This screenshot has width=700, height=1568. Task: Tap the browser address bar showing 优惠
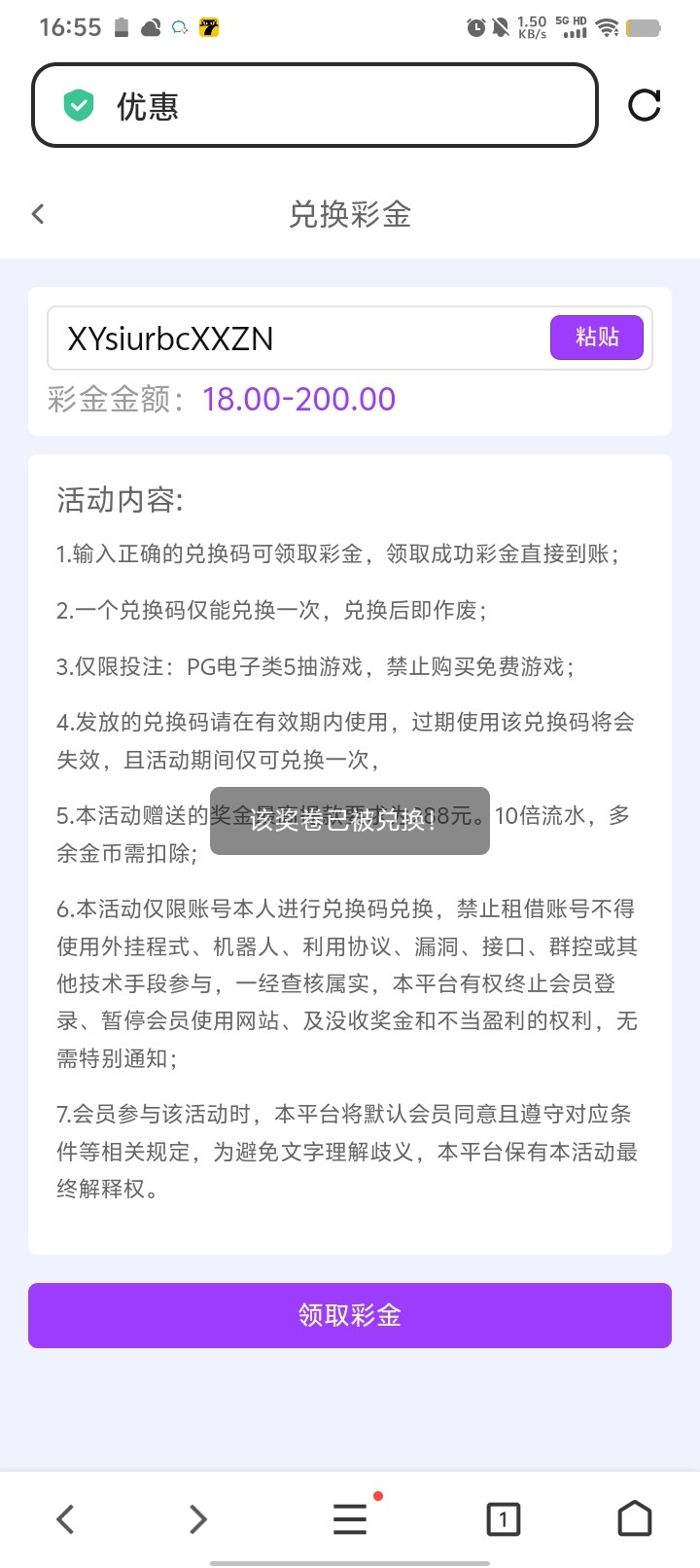[x=315, y=105]
